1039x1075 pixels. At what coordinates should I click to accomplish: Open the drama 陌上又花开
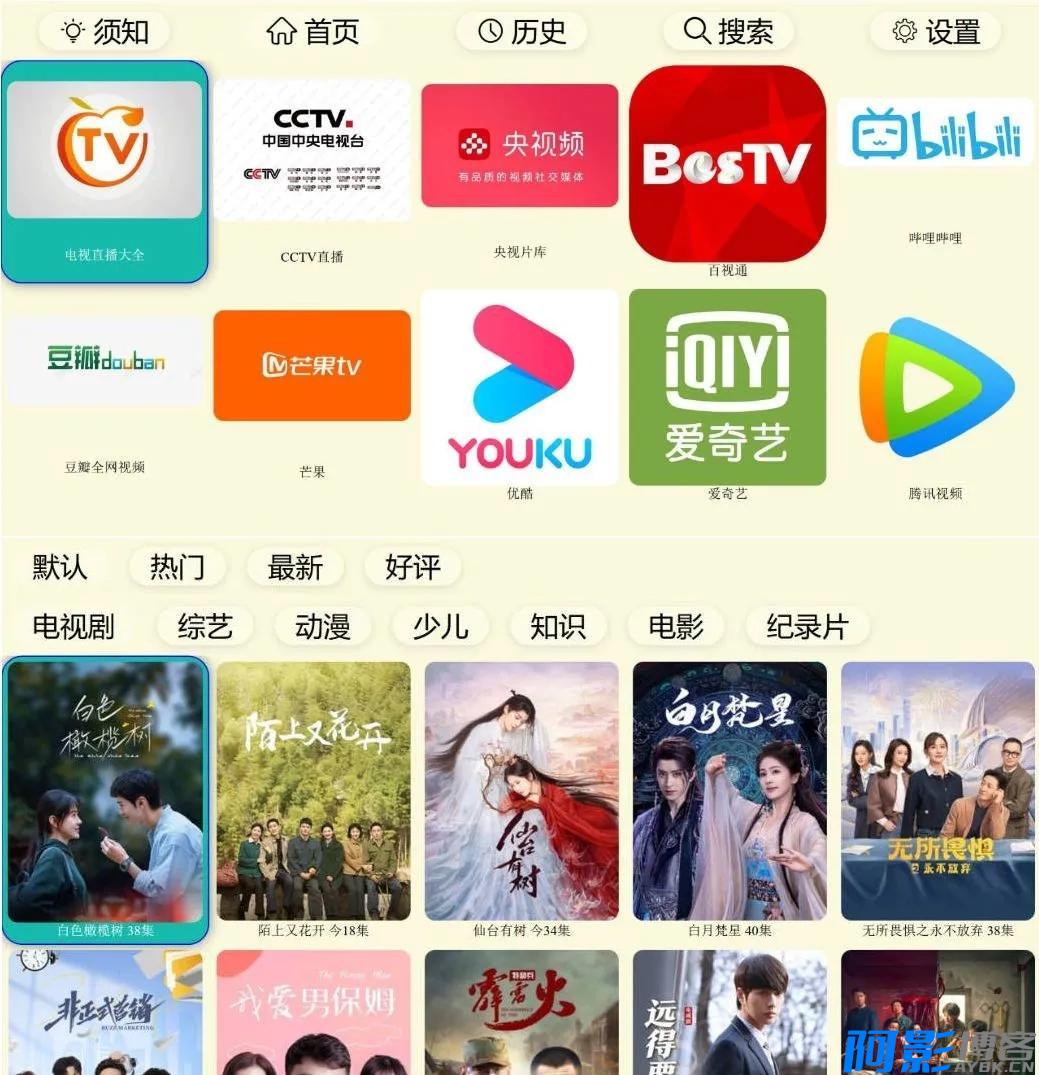(313, 791)
